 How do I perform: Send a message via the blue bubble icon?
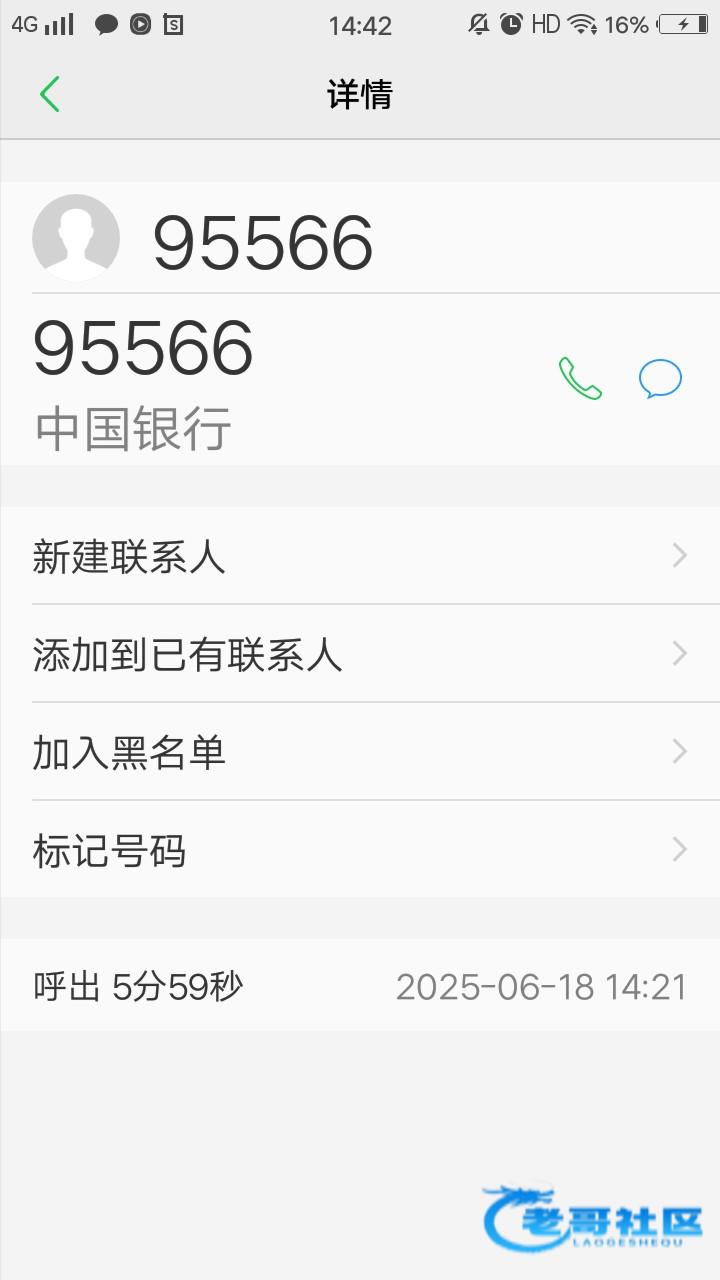coord(660,379)
